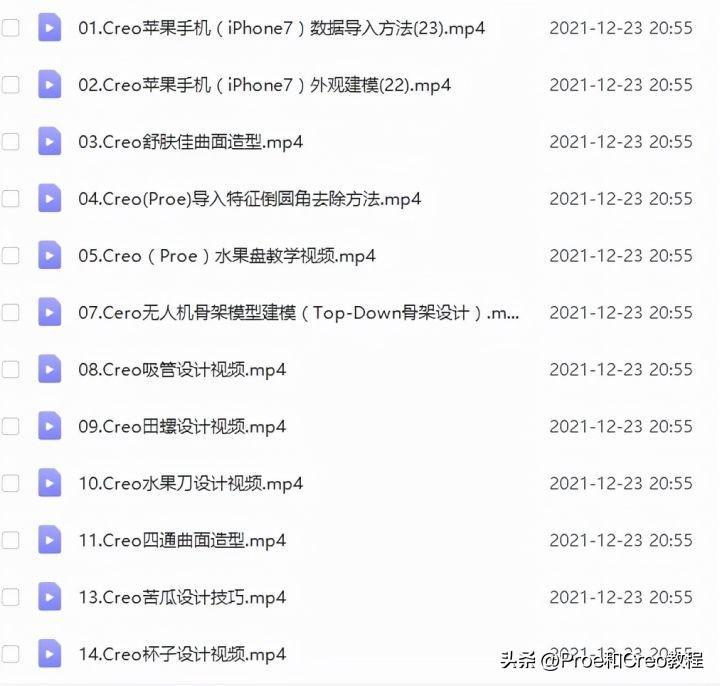Viewport: 720px width, 686px height.
Task: Open 08.Creo吸管设计视频.mp4
Action: (x=182, y=370)
